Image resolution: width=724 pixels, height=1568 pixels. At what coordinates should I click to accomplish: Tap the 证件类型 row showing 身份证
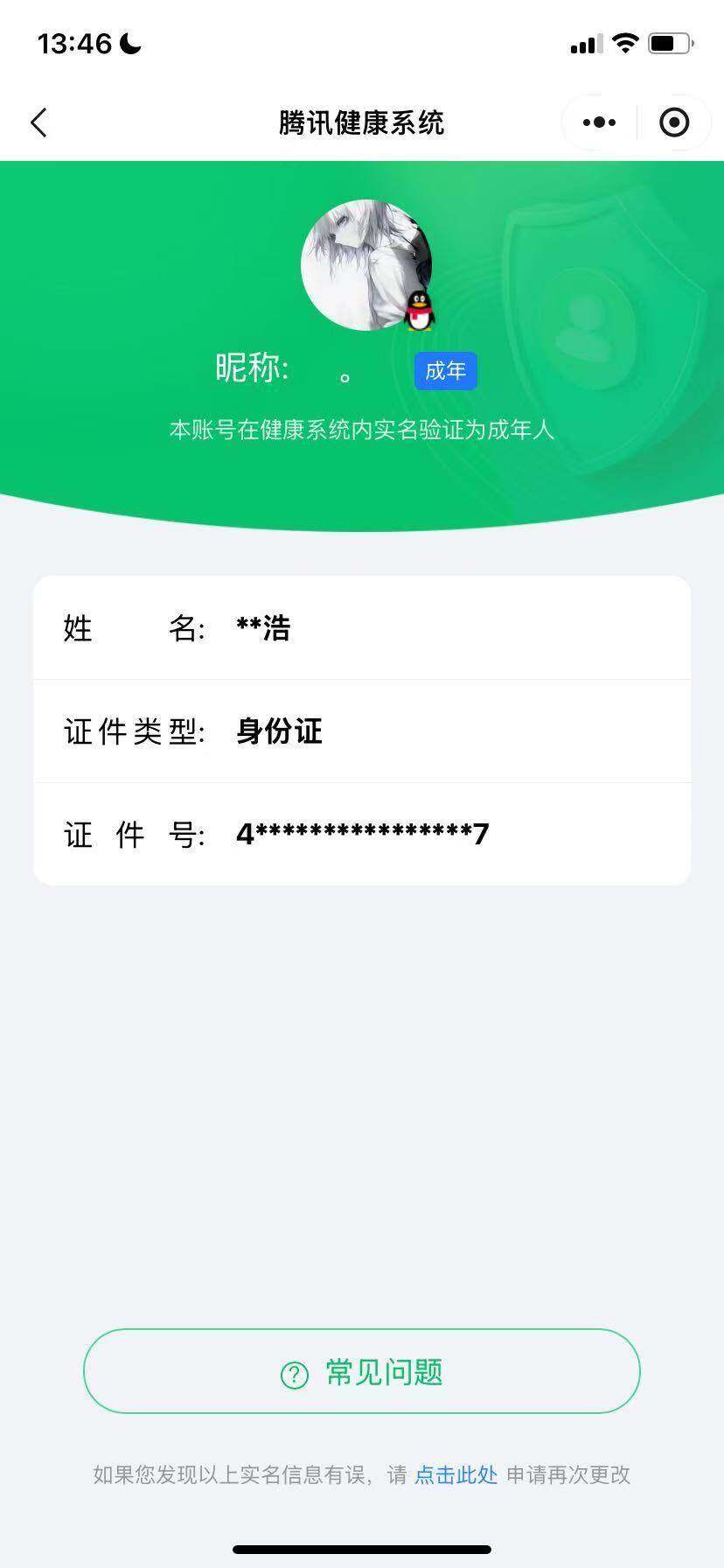362,731
